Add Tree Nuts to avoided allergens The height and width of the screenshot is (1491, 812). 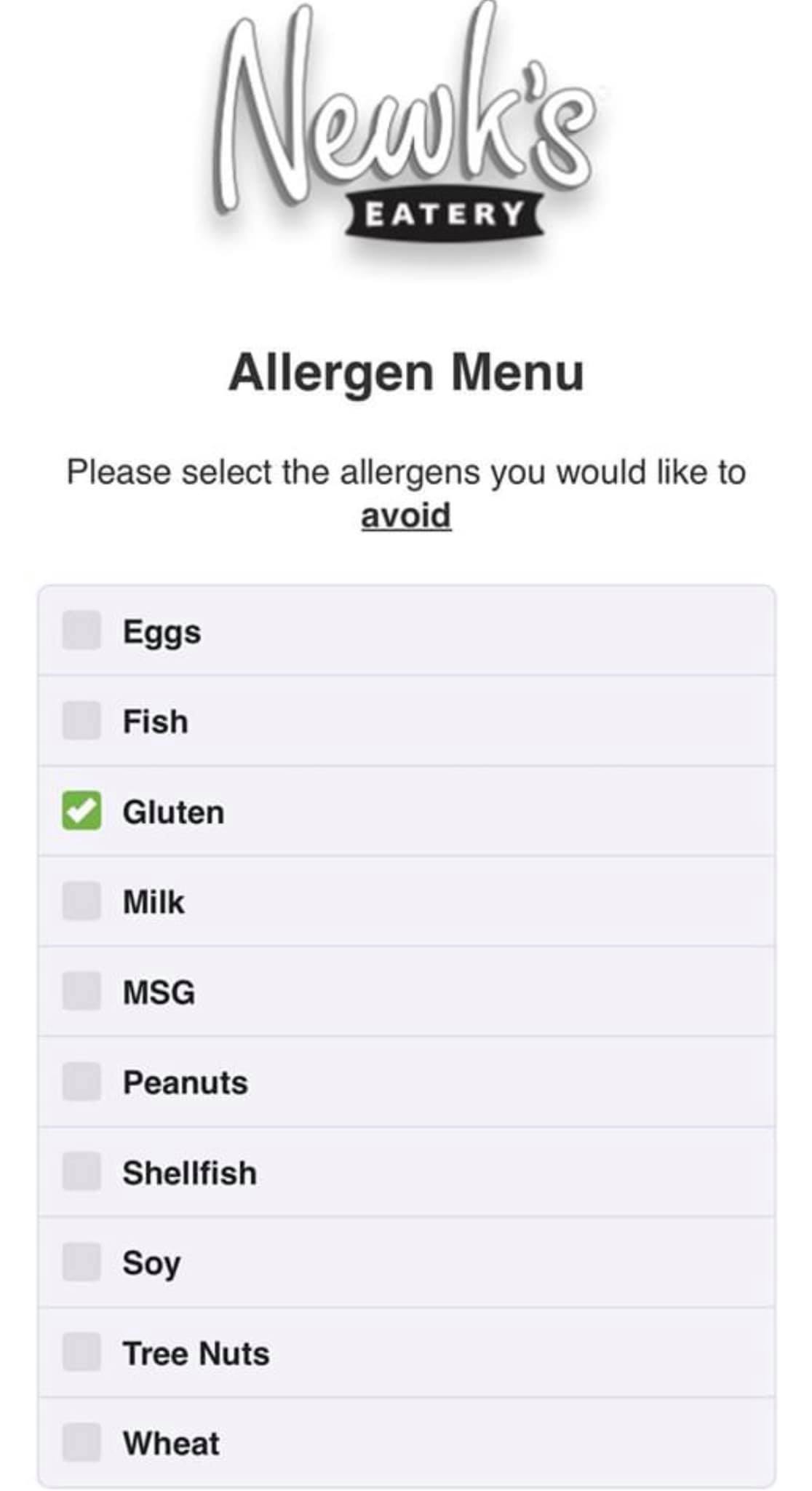(81, 1353)
